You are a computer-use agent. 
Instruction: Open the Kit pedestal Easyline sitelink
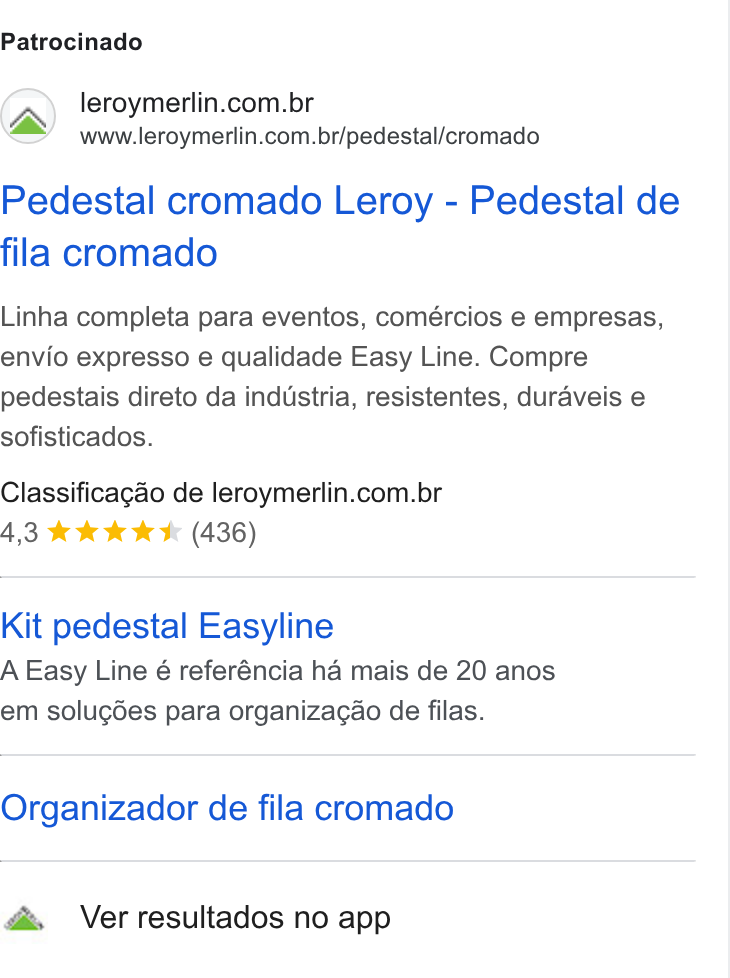click(167, 626)
